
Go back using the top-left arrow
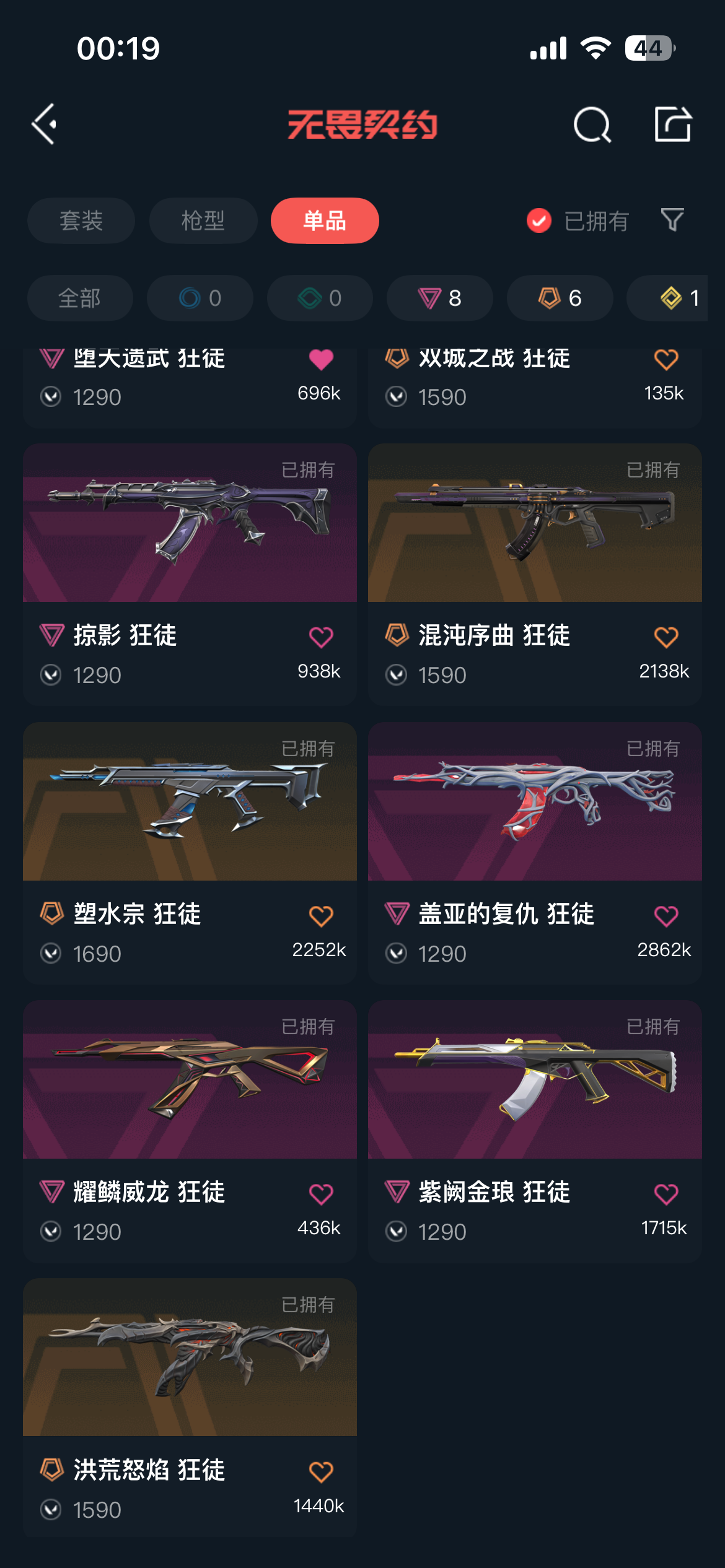coord(45,124)
